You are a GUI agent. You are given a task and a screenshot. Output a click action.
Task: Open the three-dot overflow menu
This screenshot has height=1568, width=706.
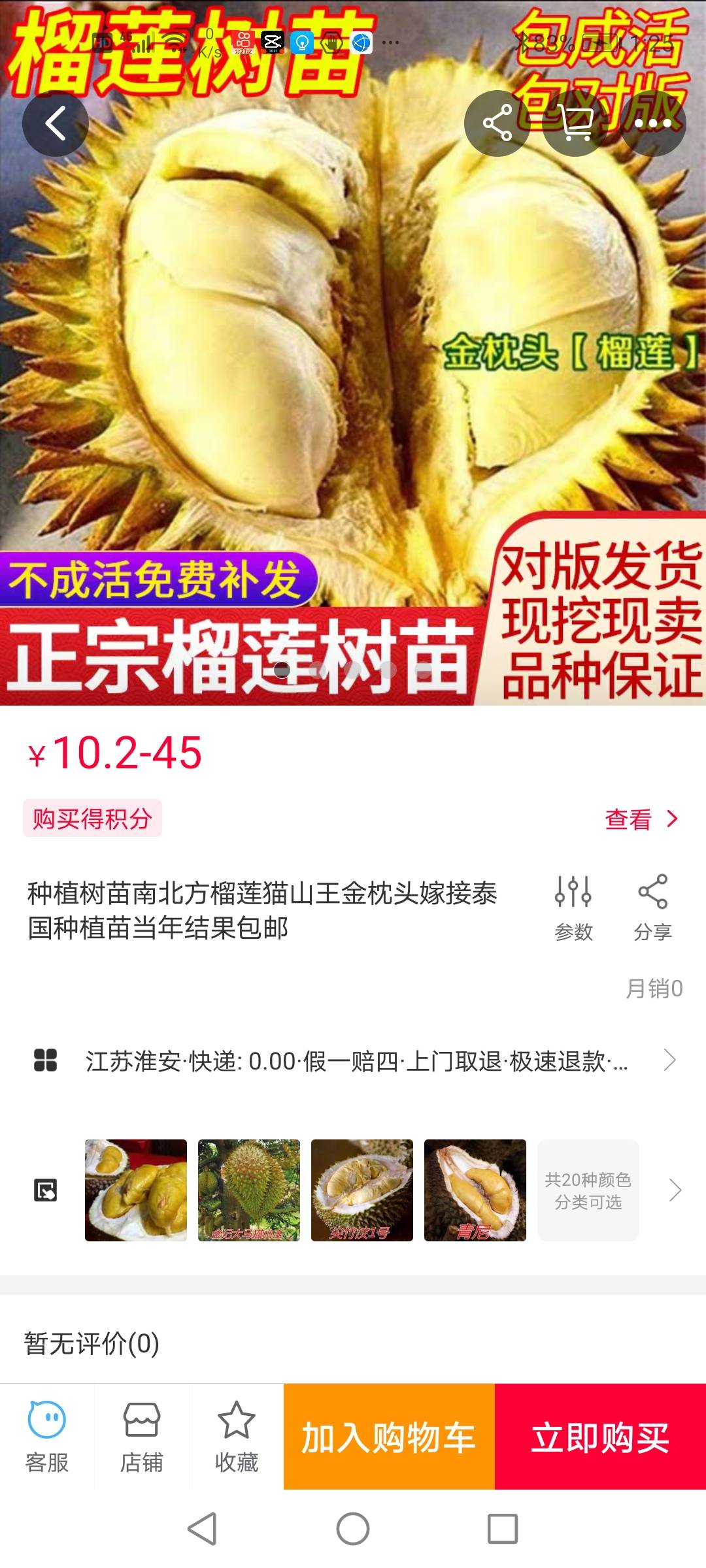click(653, 123)
